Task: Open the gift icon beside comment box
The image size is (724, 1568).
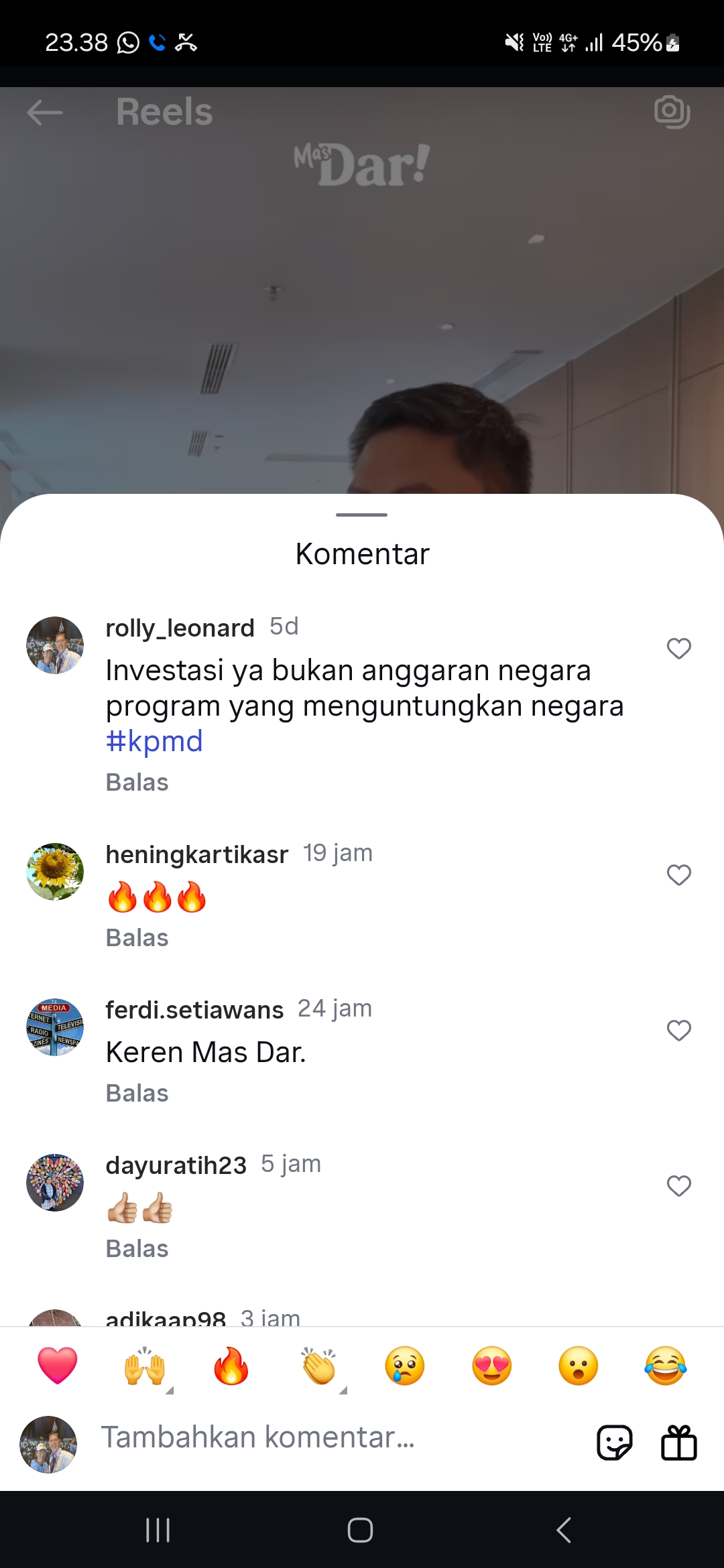Action: click(679, 1442)
